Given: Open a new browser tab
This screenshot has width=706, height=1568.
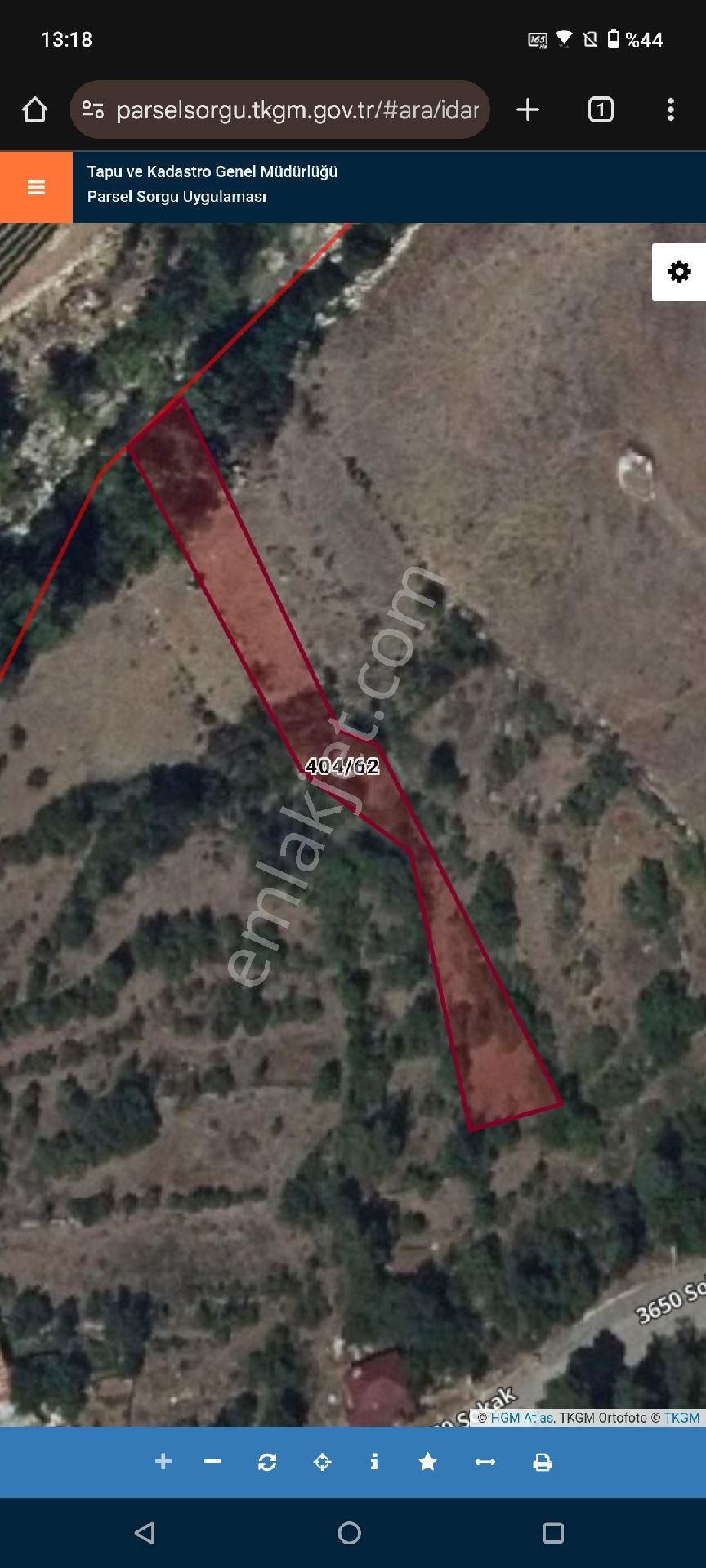Looking at the screenshot, I should pos(528,109).
